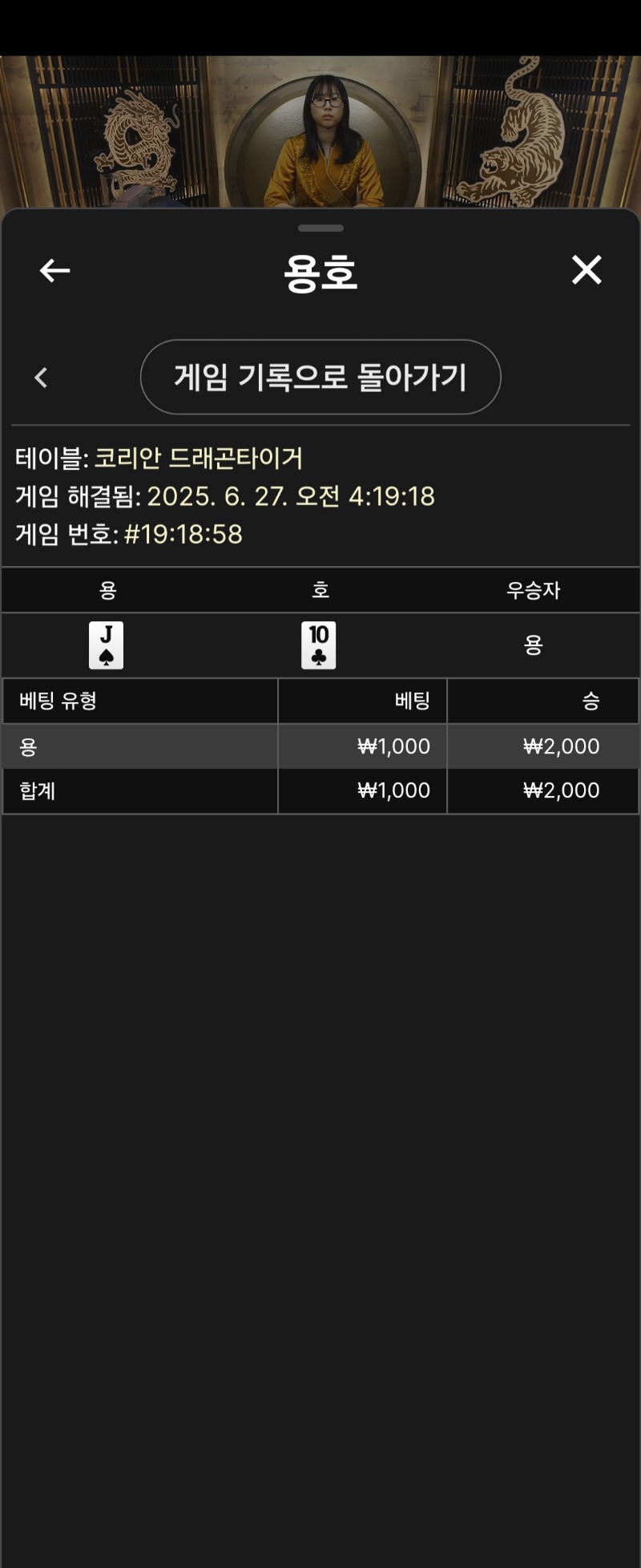Close the 용호 panel with the X
The height and width of the screenshot is (1568, 641).
click(x=587, y=270)
